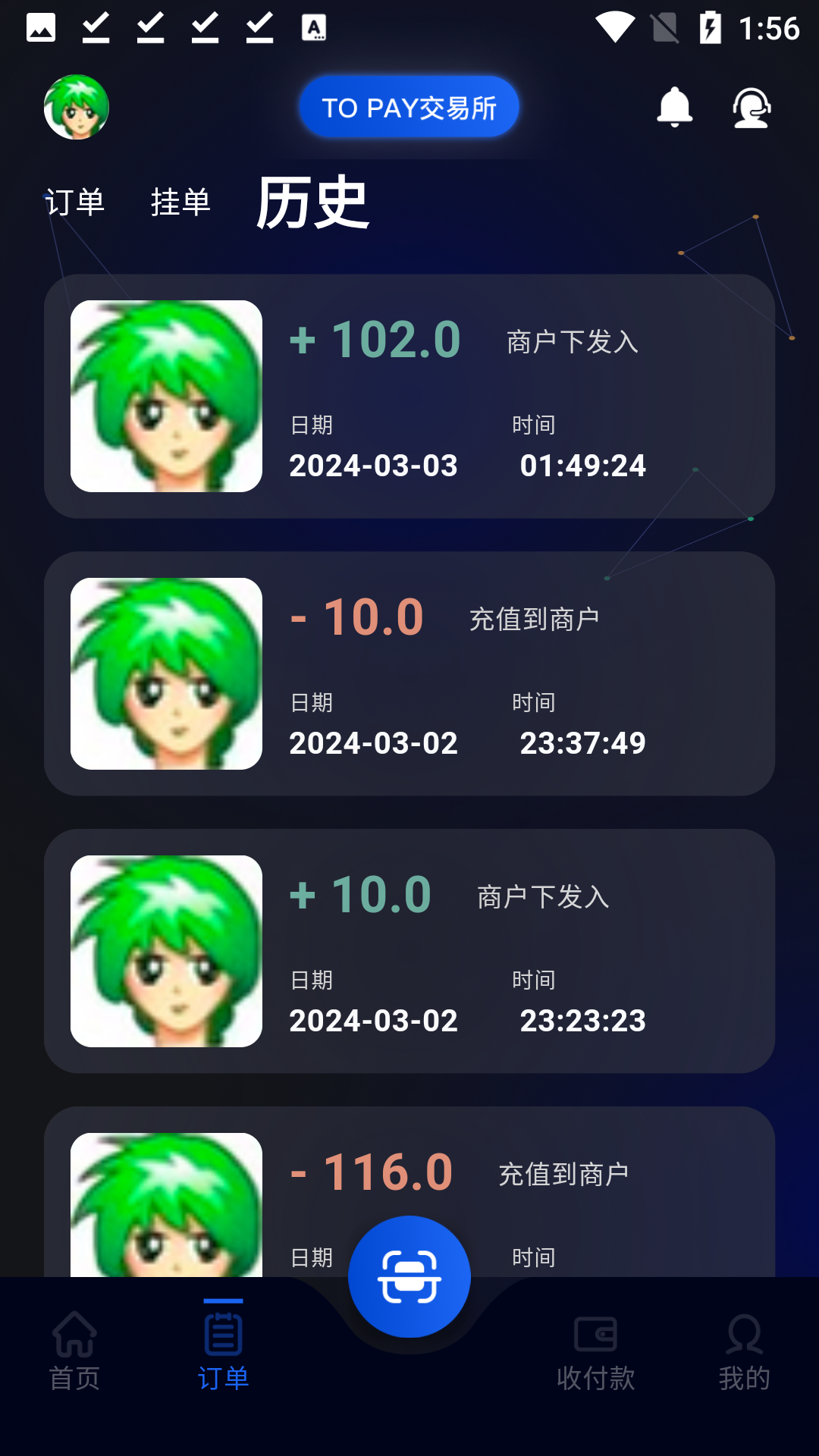This screenshot has width=819, height=1456.
Task: Contact customer service via headset icon
Action: pos(752,107)
